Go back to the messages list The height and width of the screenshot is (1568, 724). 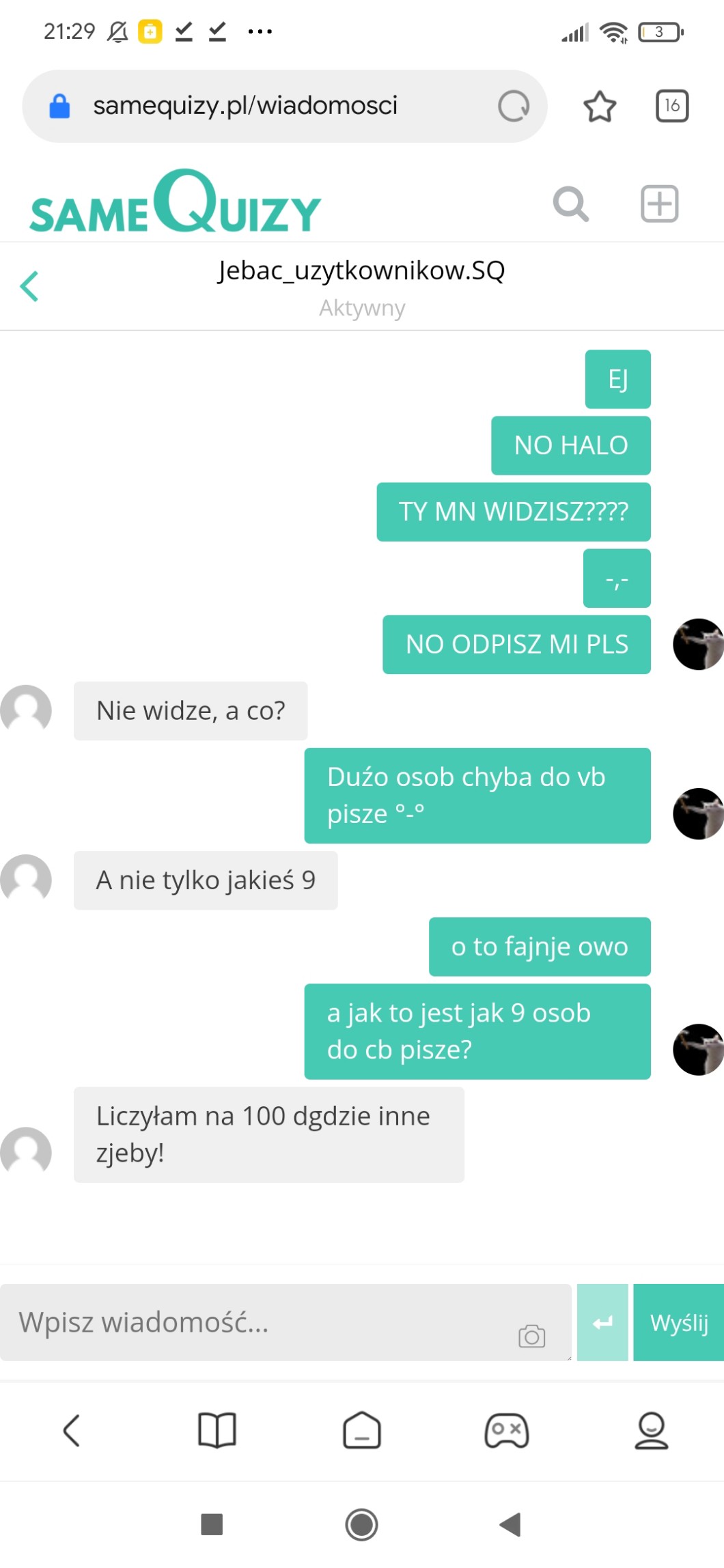29,286
